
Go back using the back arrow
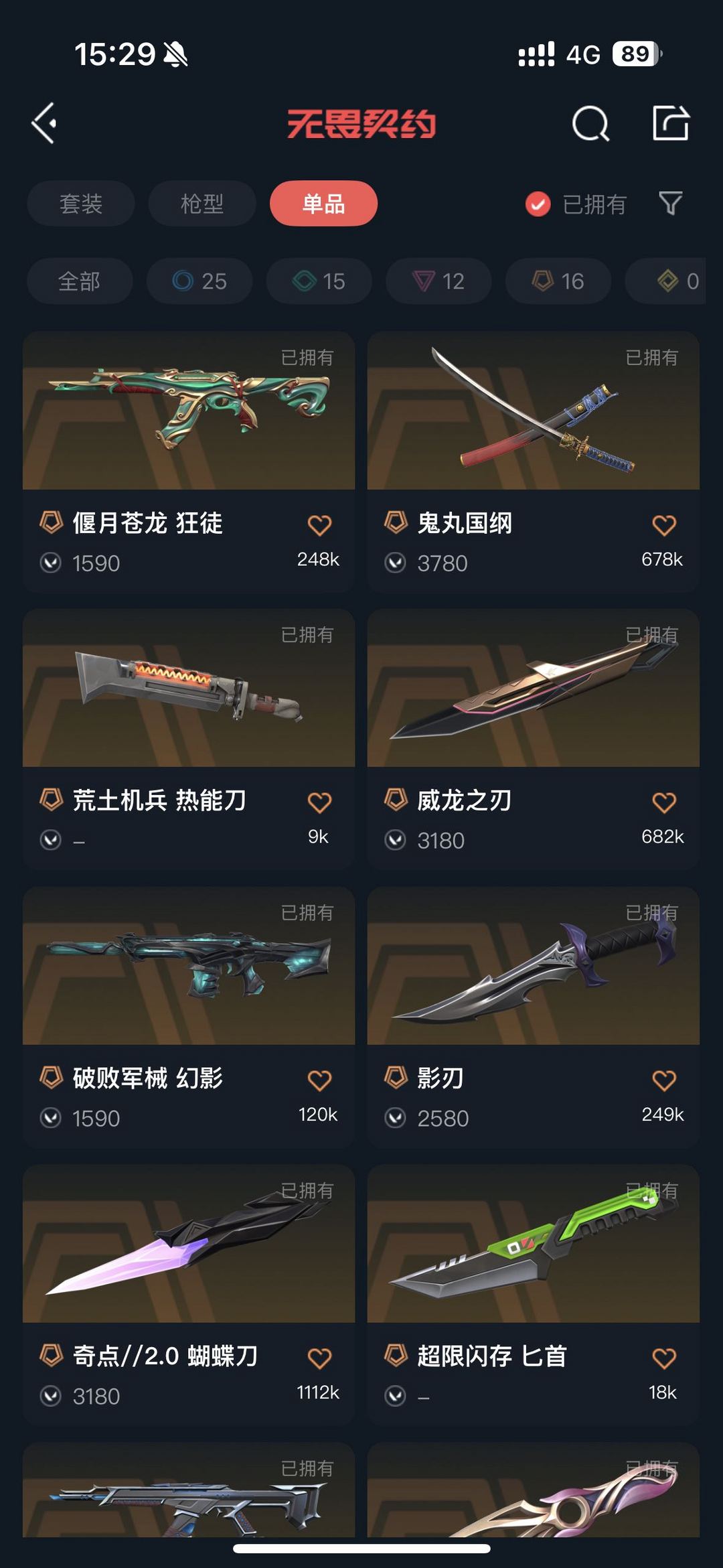(x=44, y=124)
